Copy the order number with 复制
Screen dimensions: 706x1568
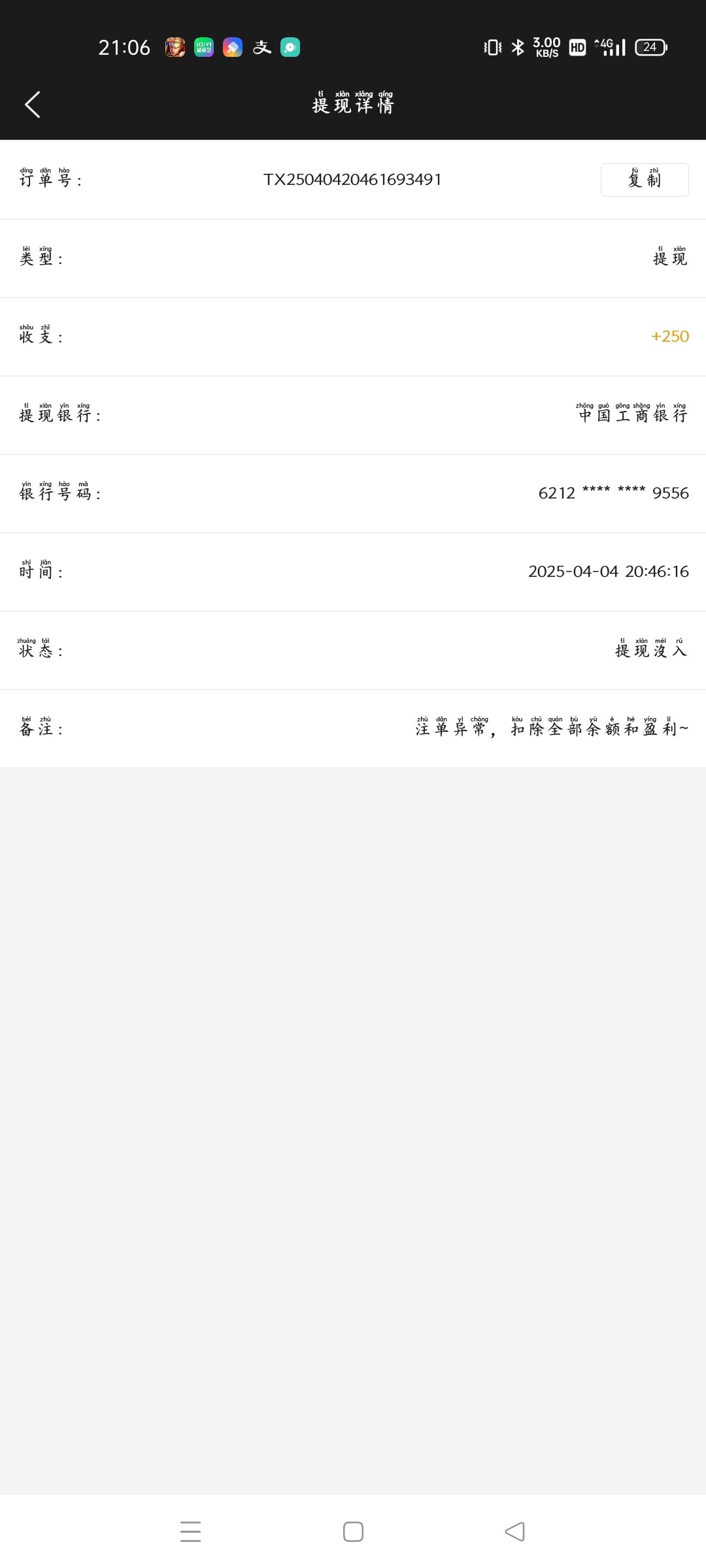point(644,180)
